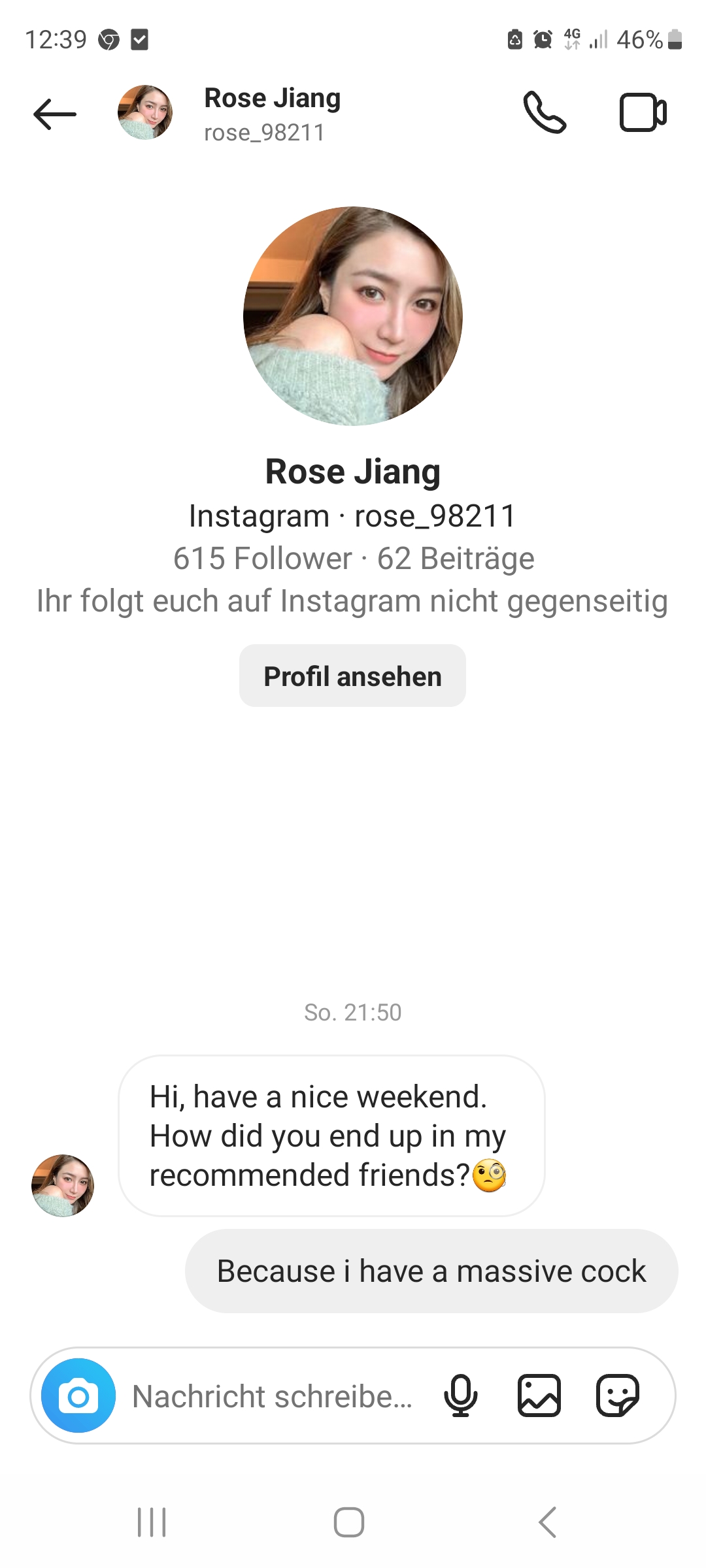The width and height of the screenshot is (706, 1568).
Task: Start a video call with rose_98211
Action: [643, 113]
